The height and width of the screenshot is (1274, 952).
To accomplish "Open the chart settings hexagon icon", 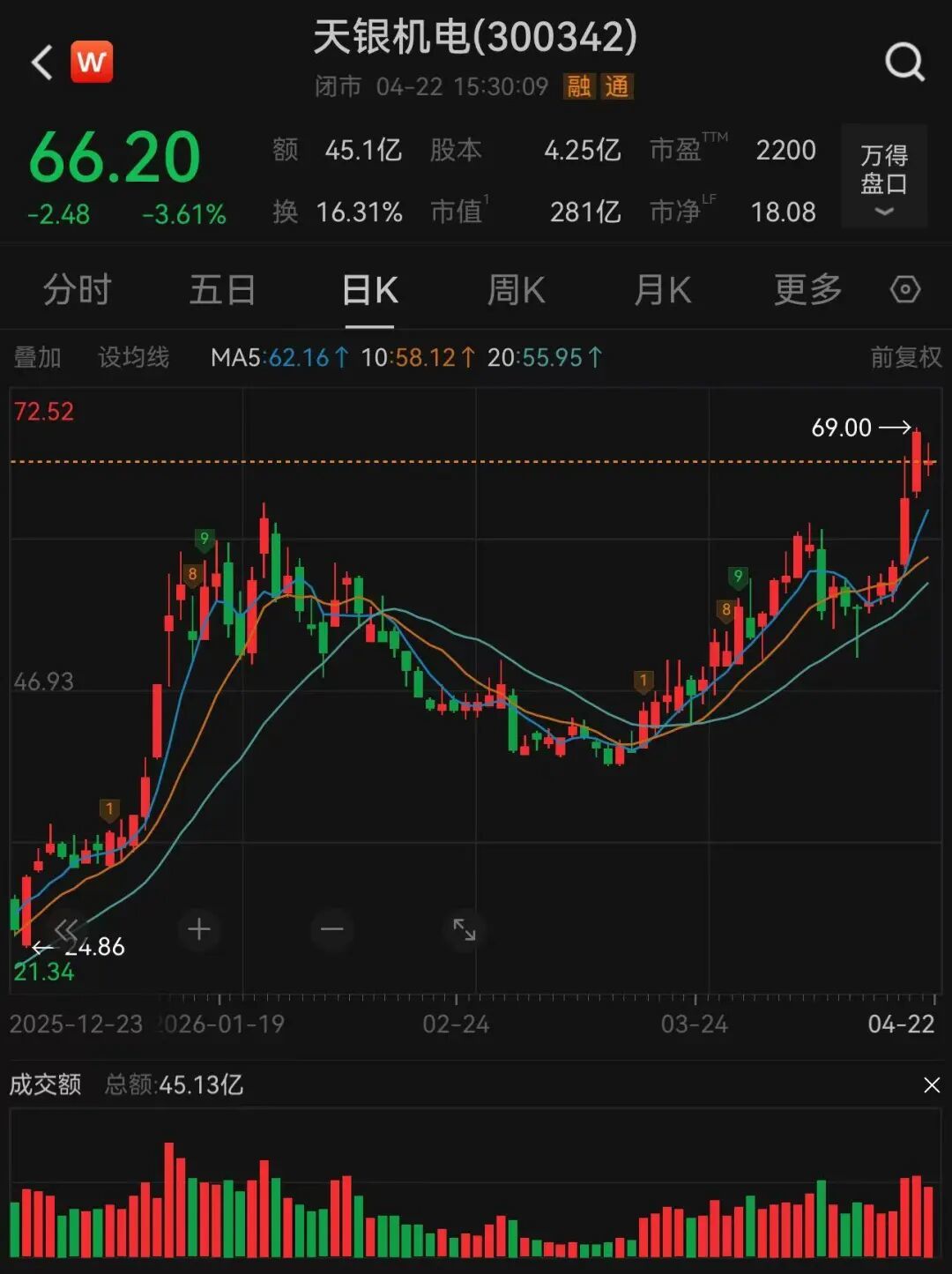I will tap(905, 290).
